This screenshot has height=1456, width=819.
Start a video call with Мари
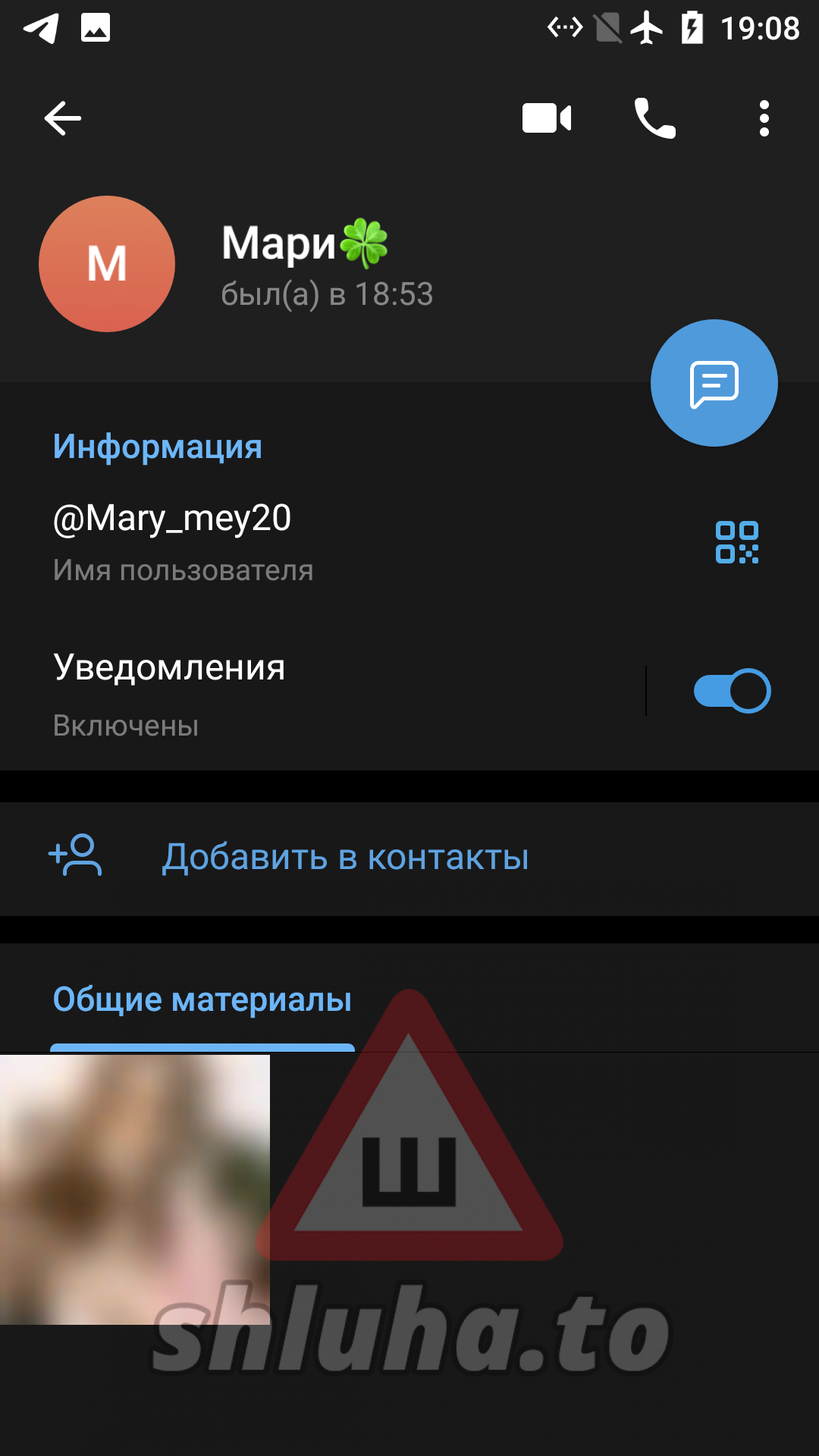[x=547, y=118]
